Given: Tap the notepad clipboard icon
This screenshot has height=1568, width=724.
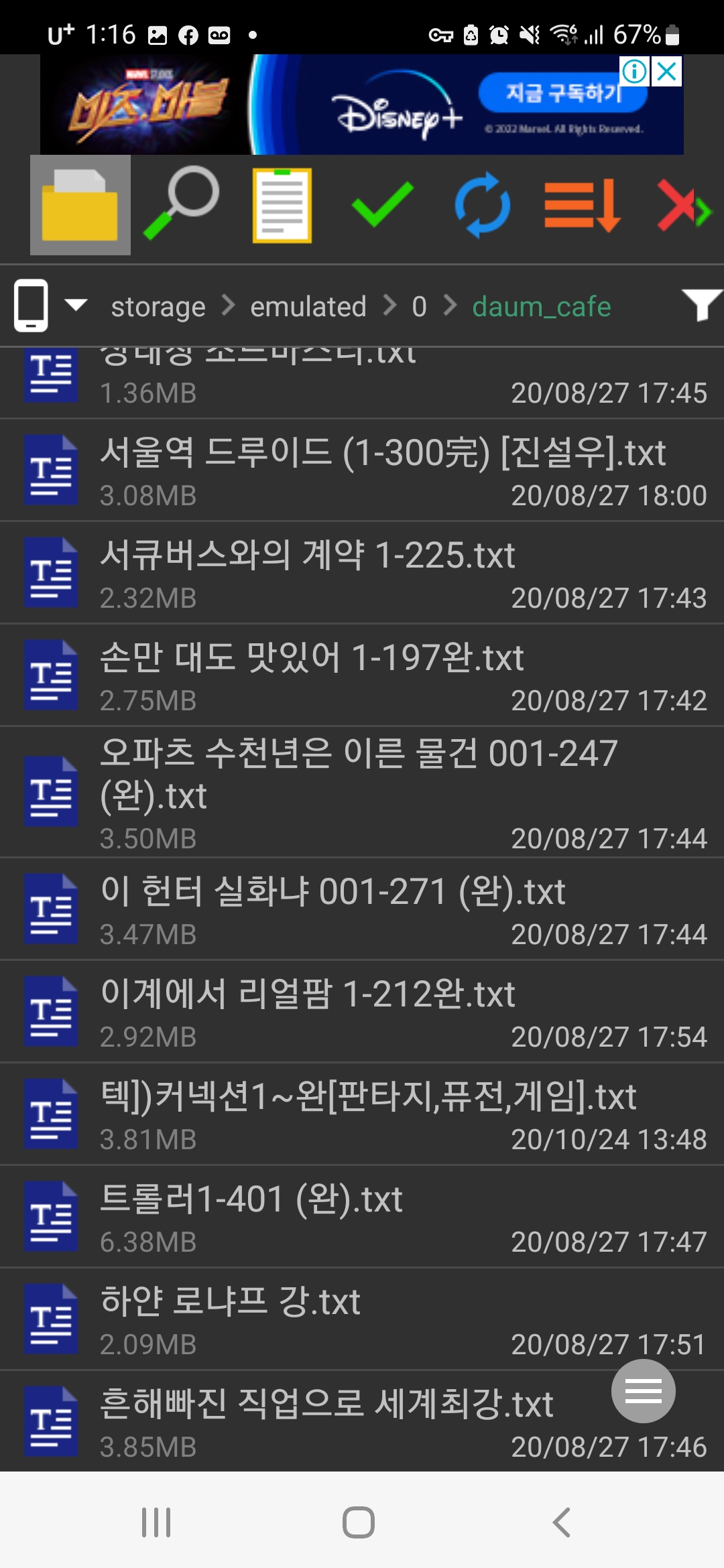Looking at the screenshot, I should pos(282,205).
